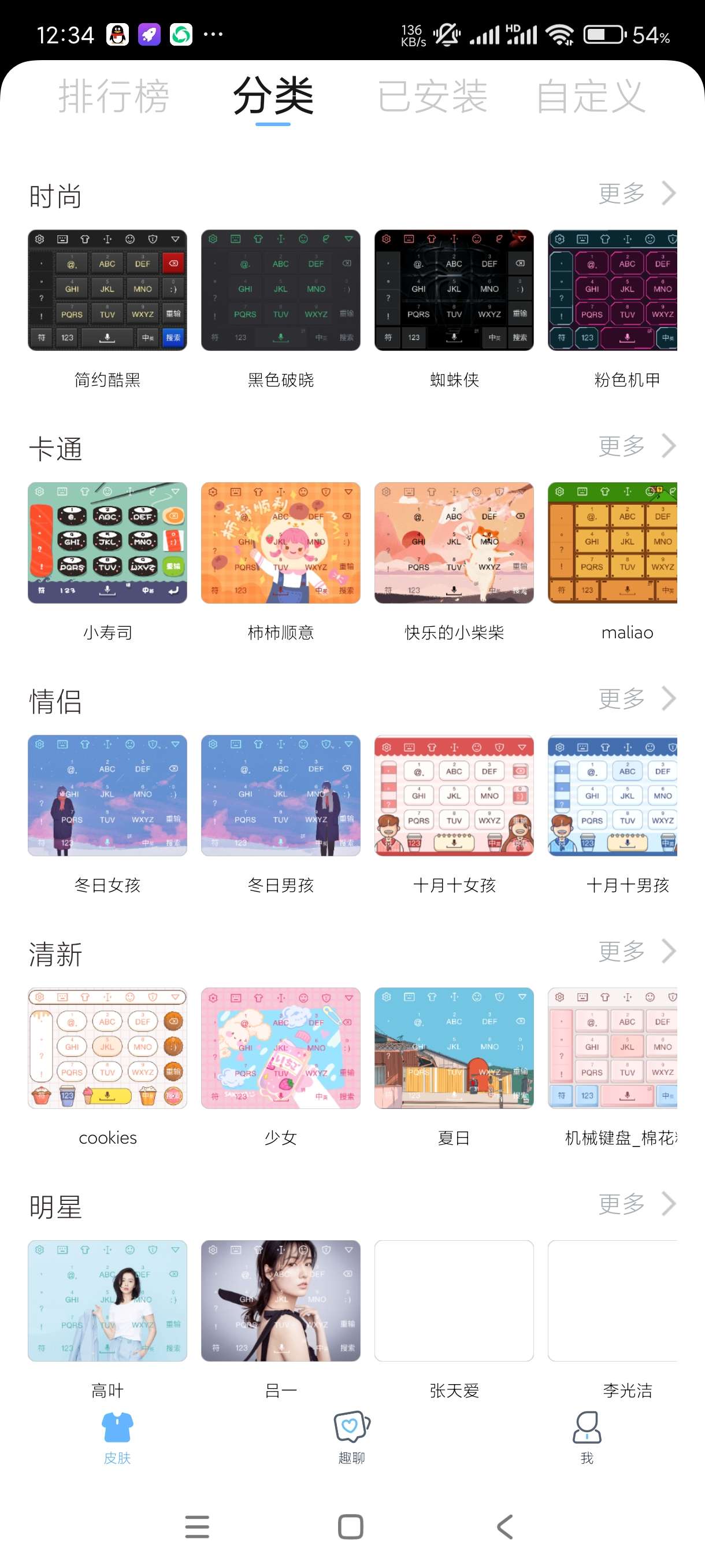Image resolution: width=705 pixels, height=1568 pixels.
Task: See more 明星 skins
Action: coord(636,1204)
